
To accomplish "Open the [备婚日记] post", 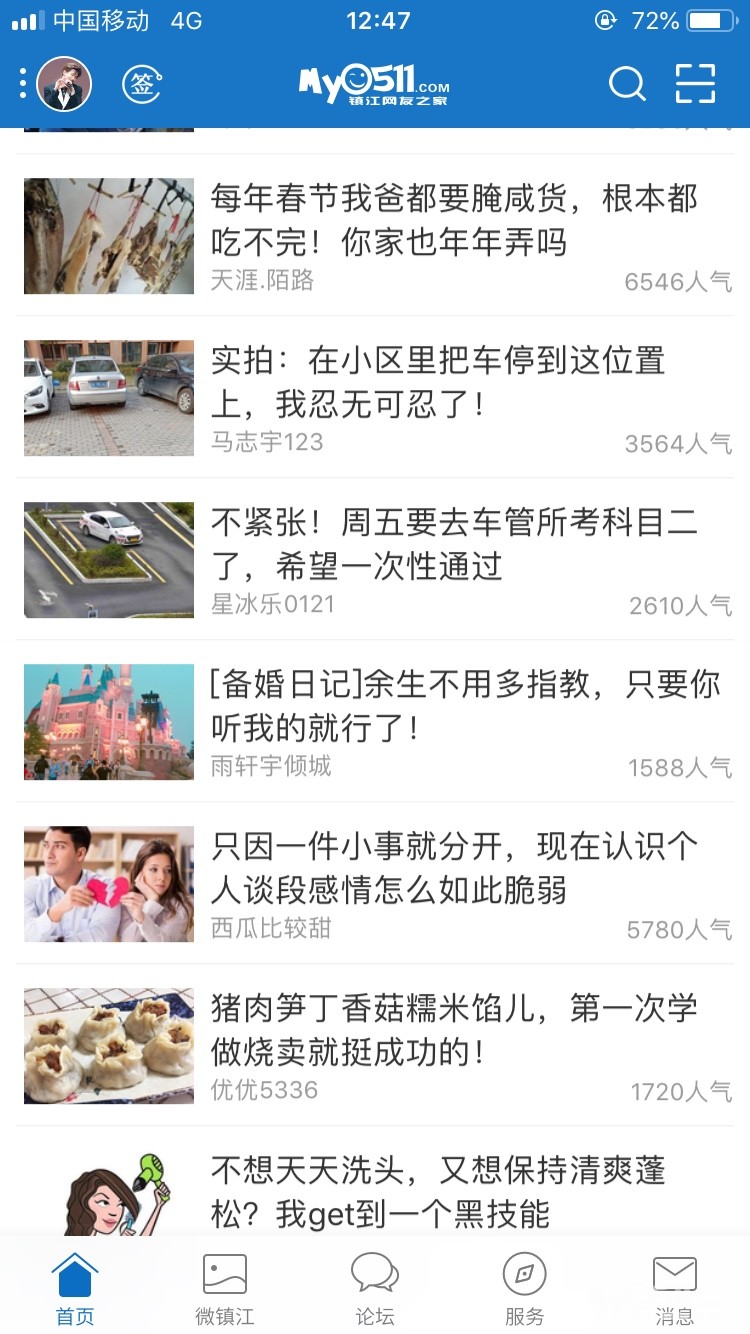I will [465, 706].
